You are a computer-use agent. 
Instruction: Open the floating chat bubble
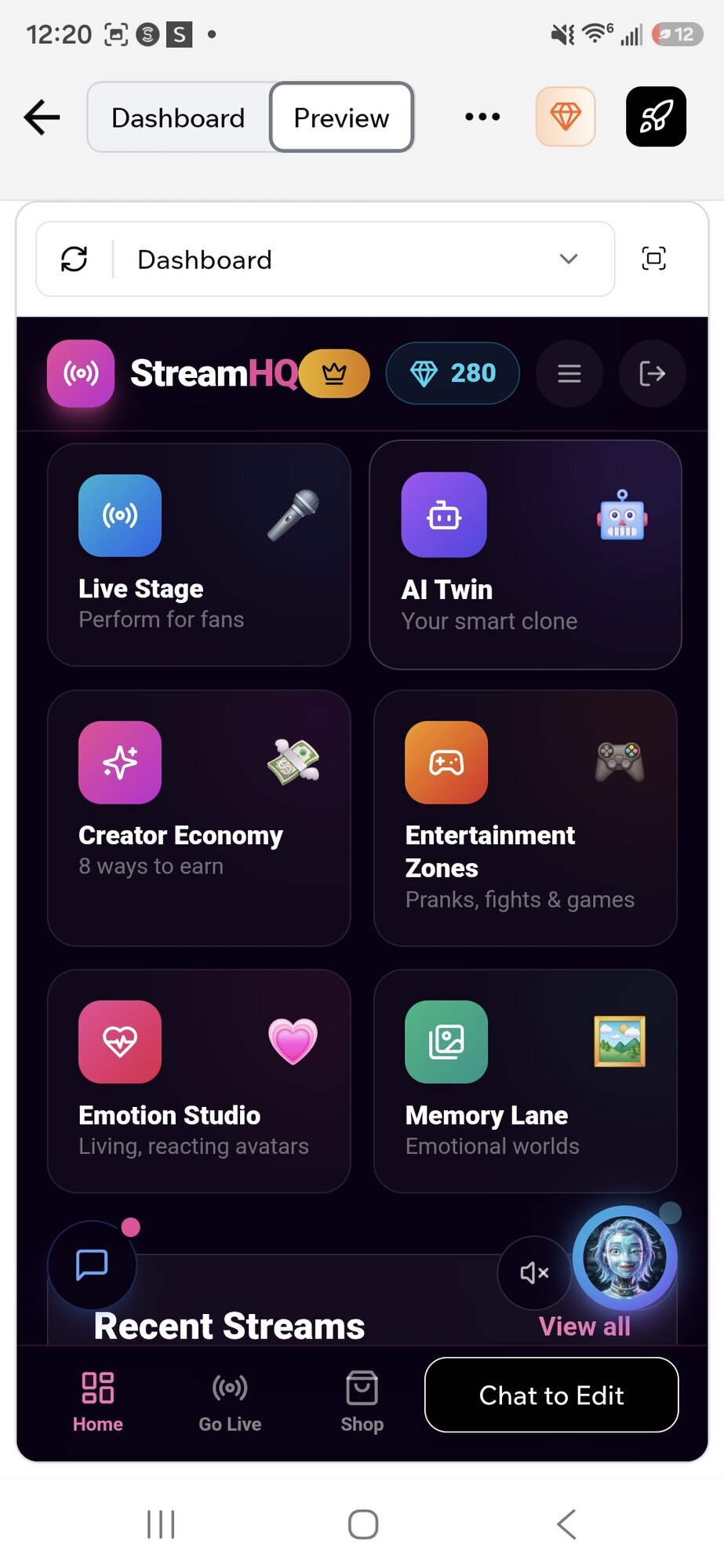pos(92,1265)
